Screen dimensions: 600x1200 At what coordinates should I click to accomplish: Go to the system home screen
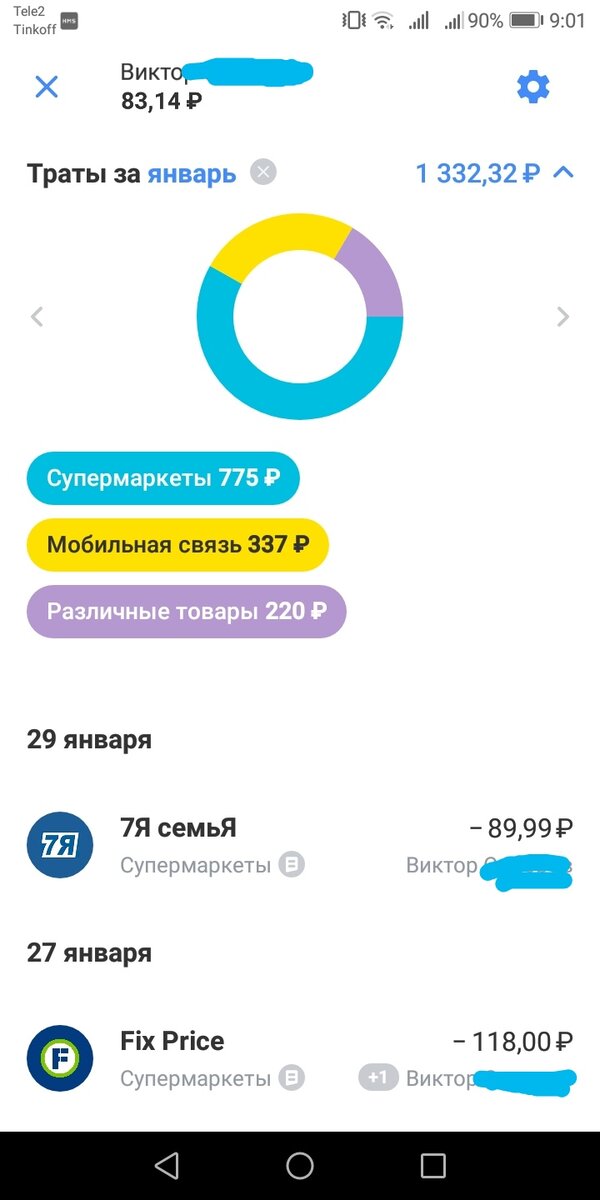300,1165
